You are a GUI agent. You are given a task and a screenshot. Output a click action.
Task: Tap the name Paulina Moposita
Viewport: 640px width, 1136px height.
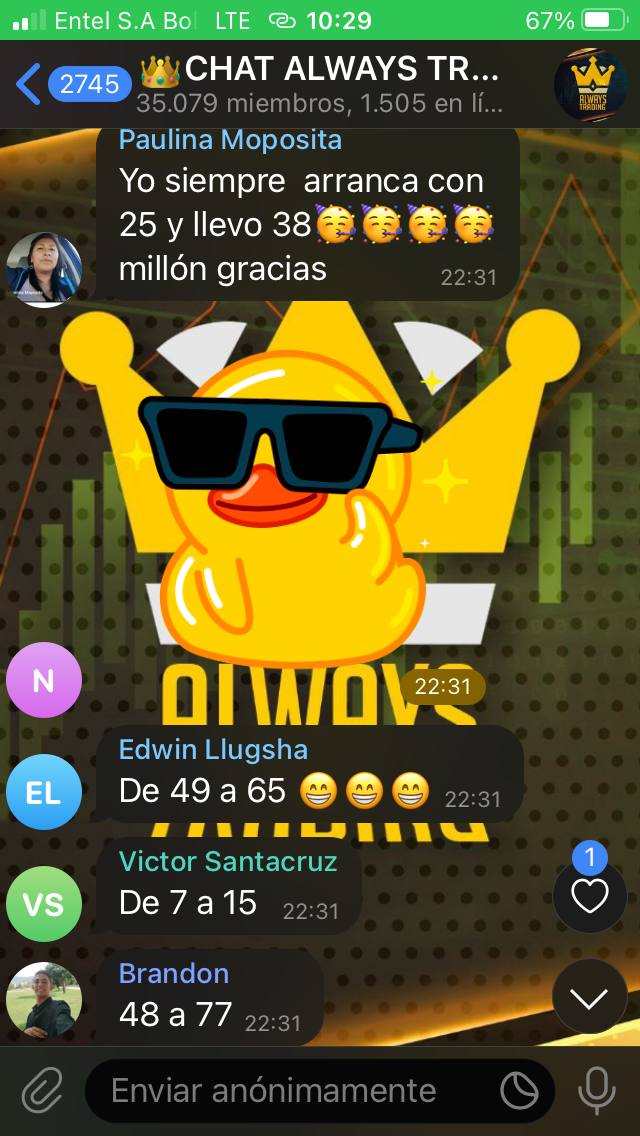pos(230,140)
